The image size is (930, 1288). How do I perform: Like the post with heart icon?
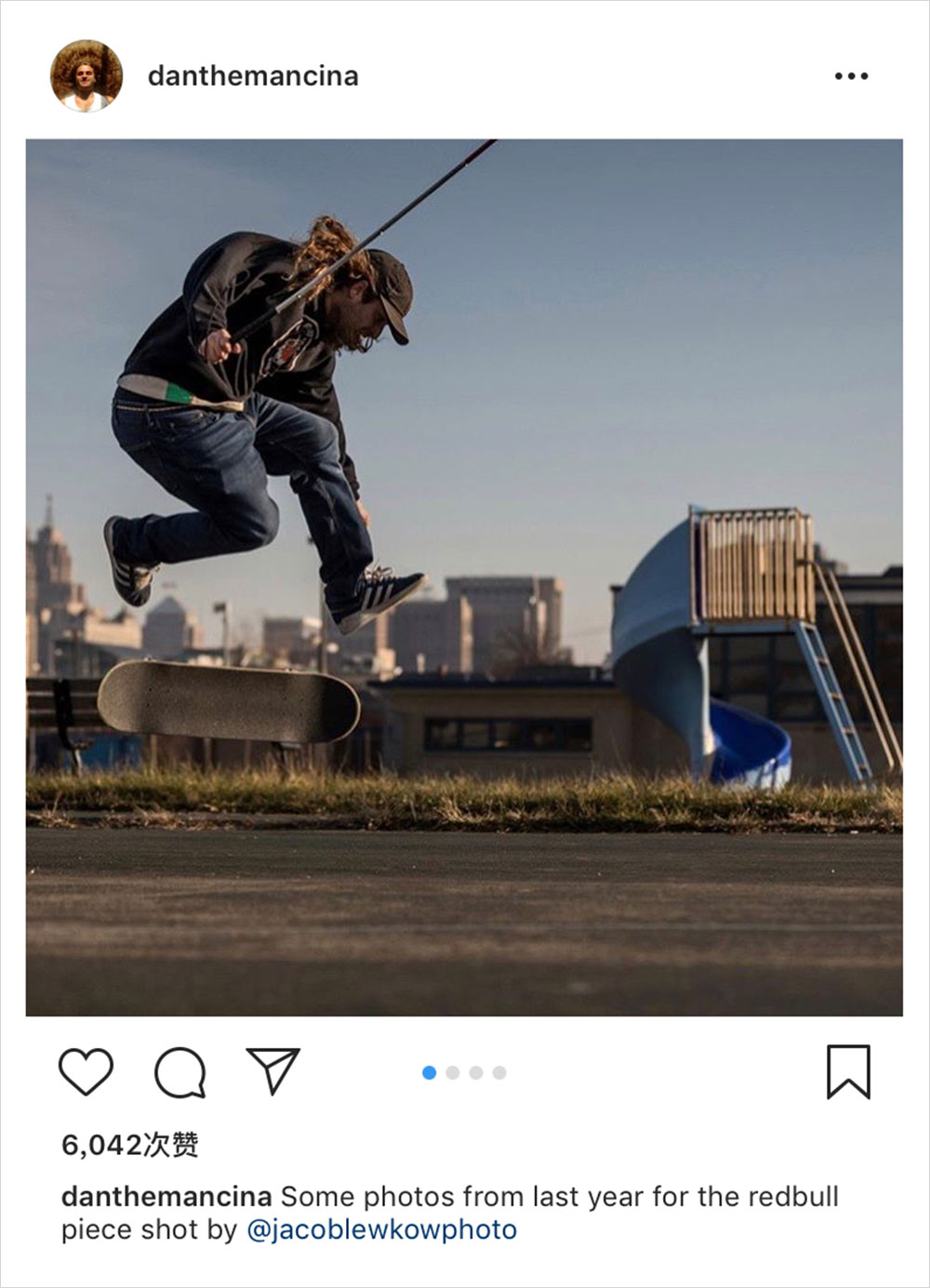point(86,1071)
